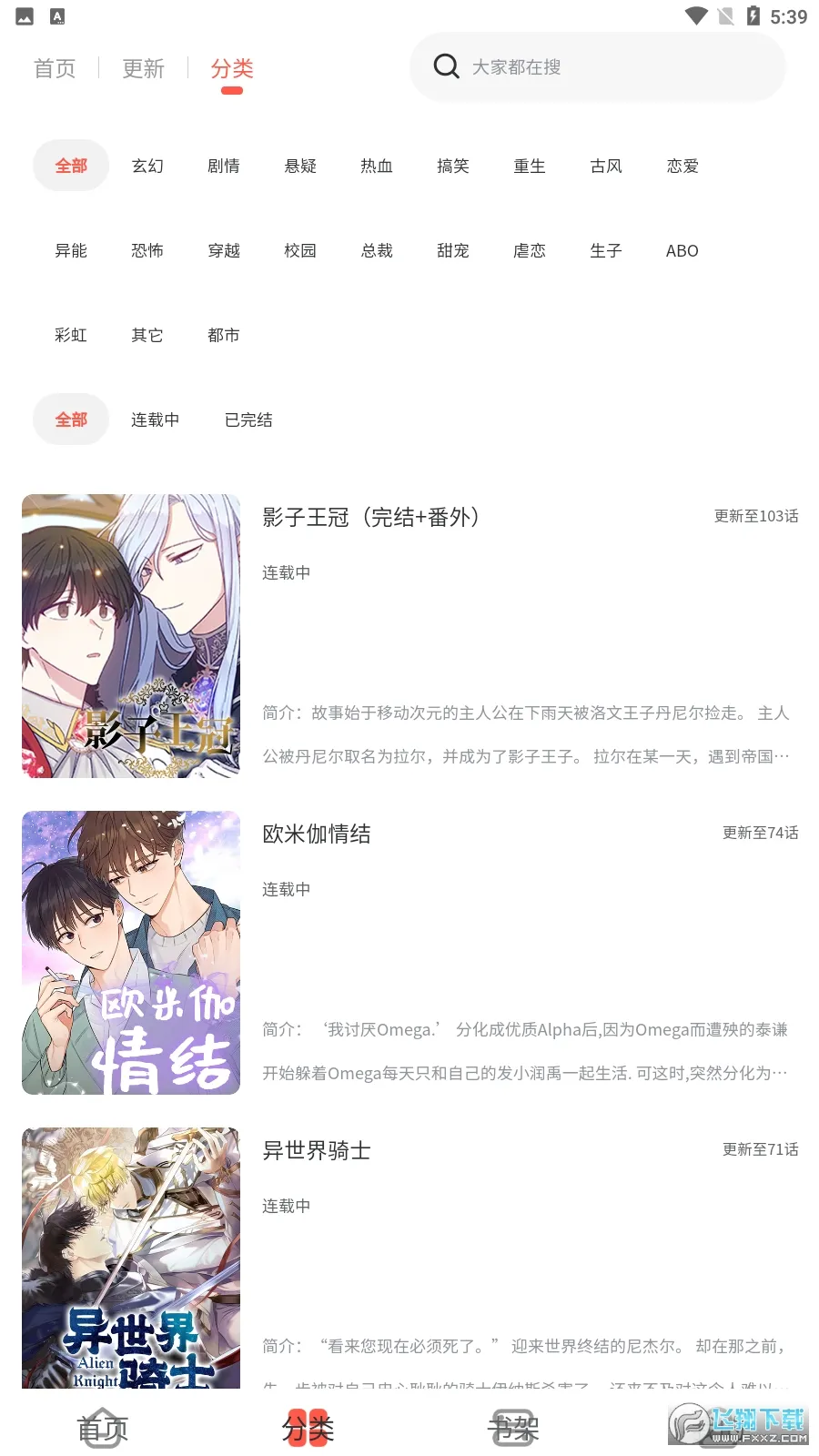Select the 玄幻 genre chip
The width and height of the screenshot is (819, 1456).
click(x=147, y=166)
